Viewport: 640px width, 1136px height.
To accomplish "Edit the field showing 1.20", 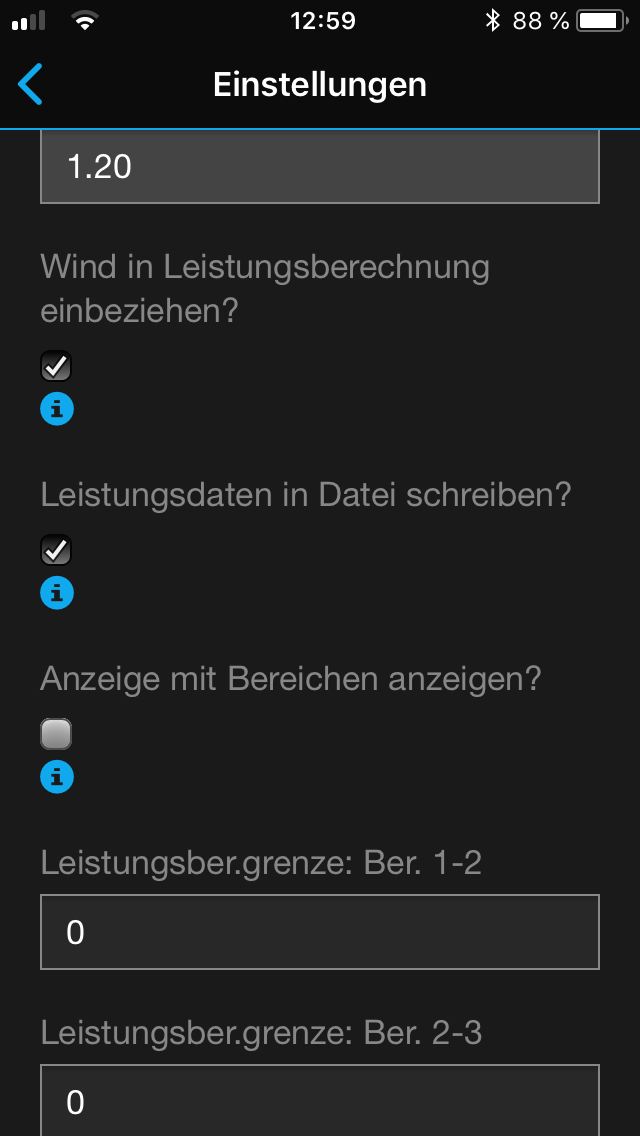I will point(320,167).
